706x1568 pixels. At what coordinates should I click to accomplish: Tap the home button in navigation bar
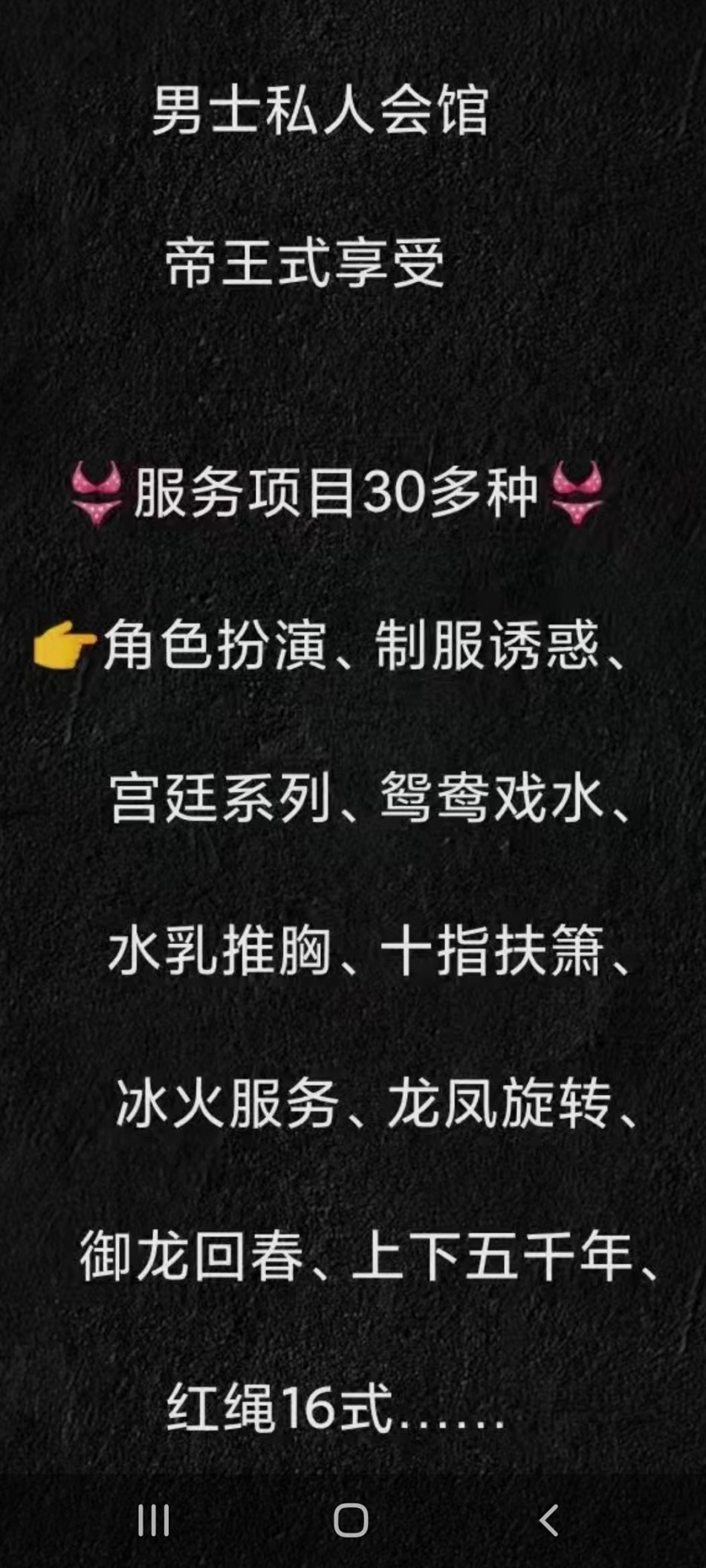click(351, 1520)
